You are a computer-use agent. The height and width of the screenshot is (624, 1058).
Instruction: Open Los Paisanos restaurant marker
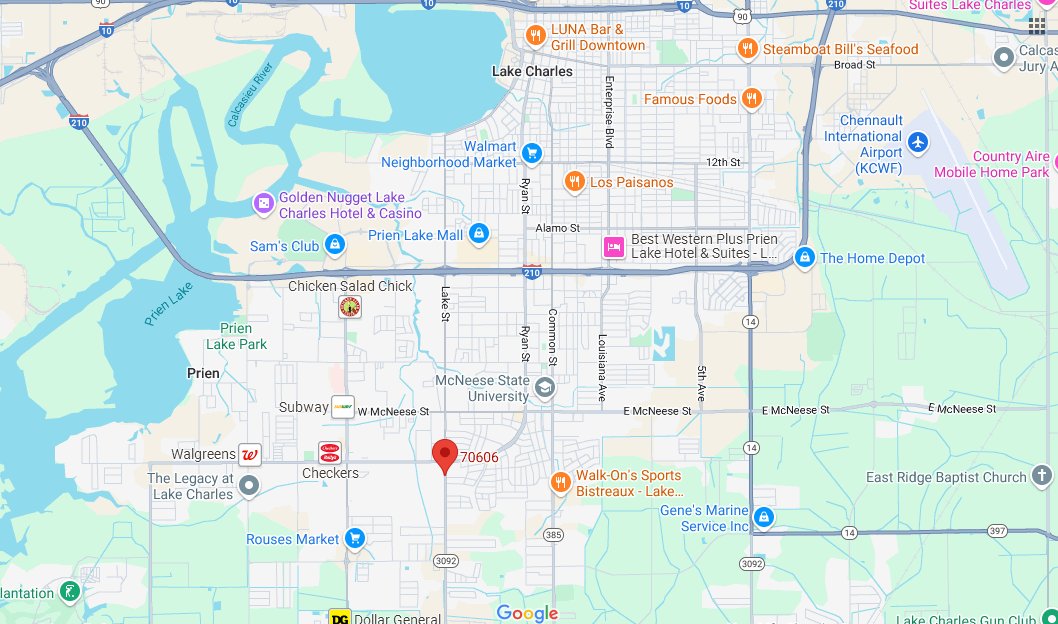click(x=574, y=182)
